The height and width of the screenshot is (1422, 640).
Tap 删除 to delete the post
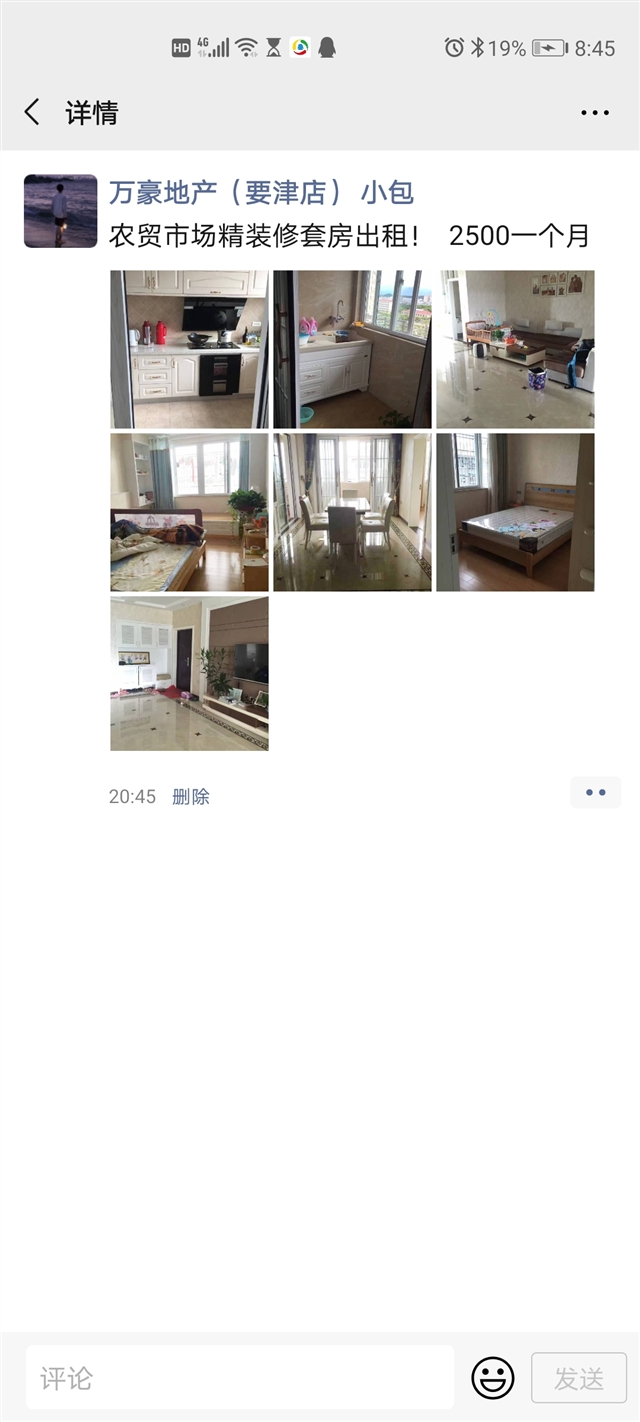click(x=191, y=797)
